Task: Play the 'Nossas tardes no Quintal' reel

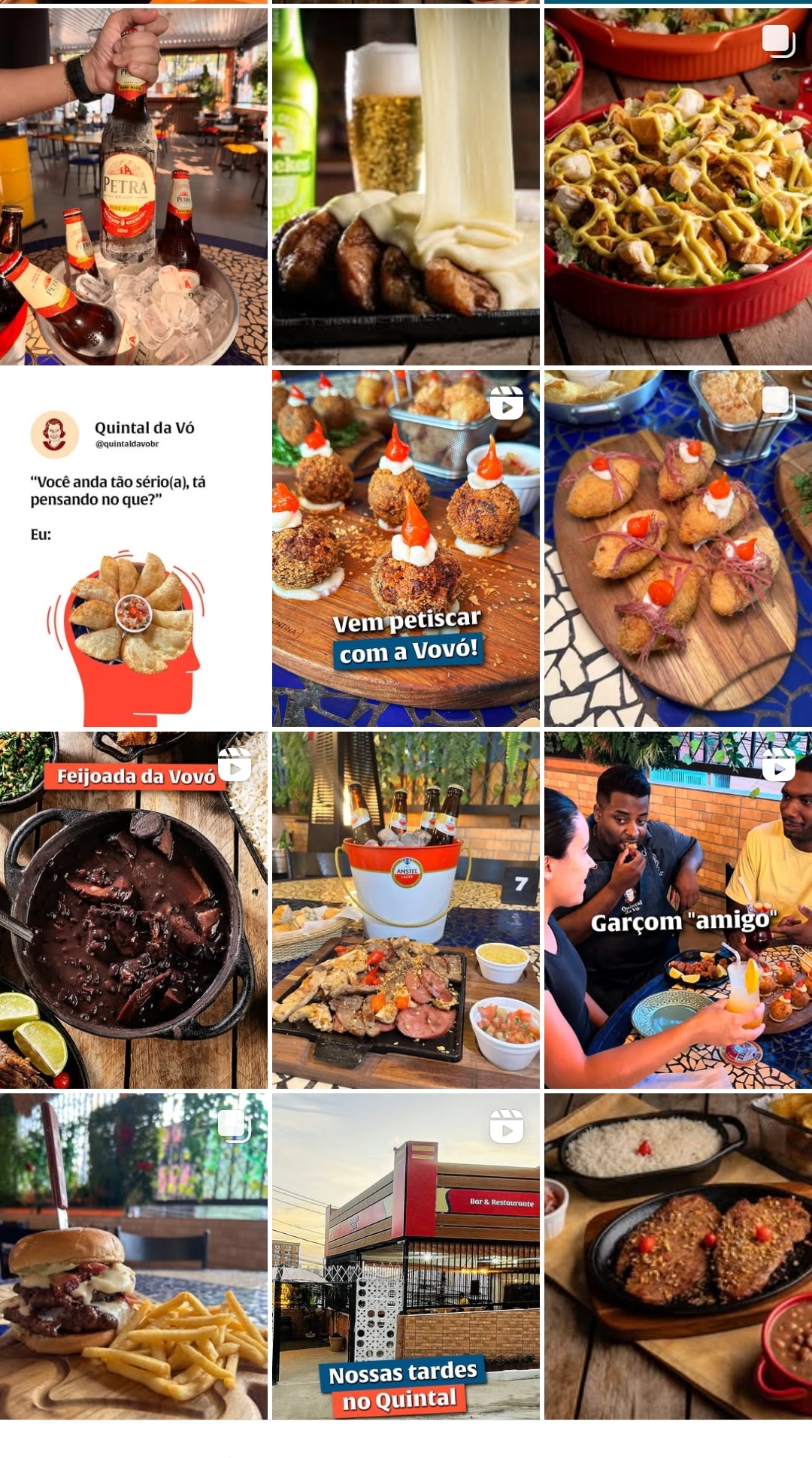Action: (x=405, y=1256)
